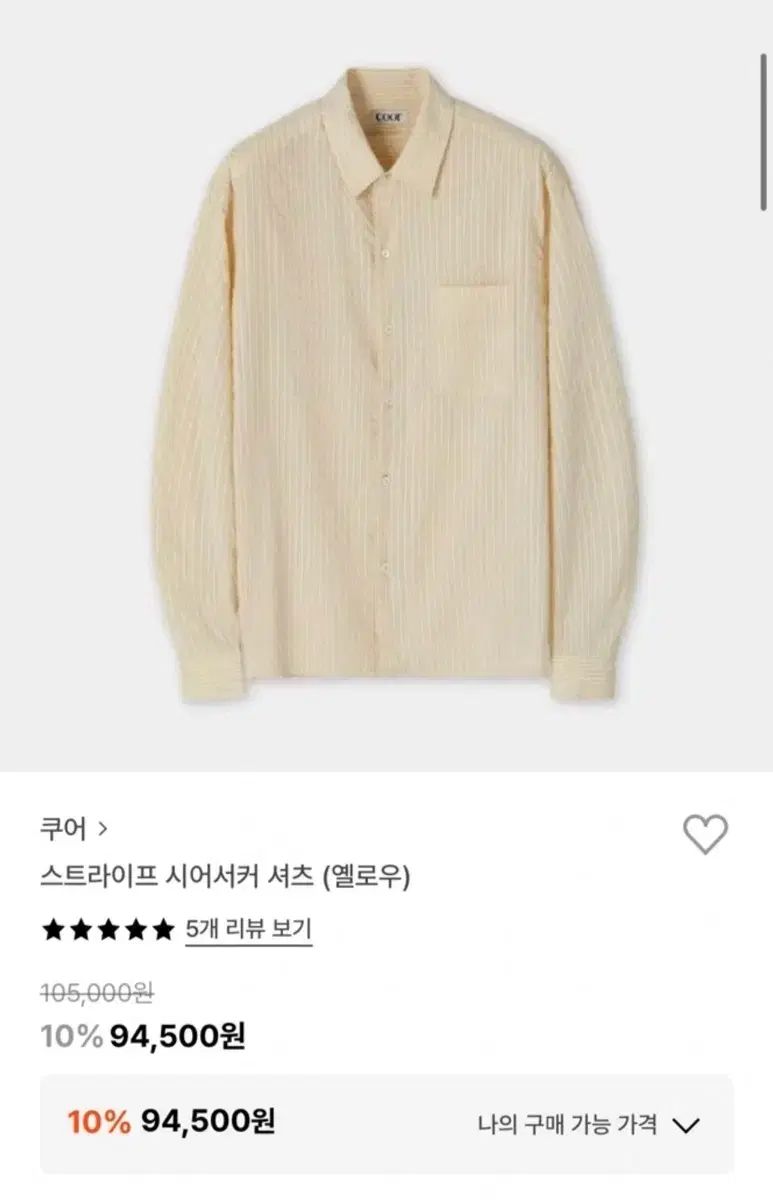Add this shirt to wishlist with the heart
The width and height of the screenshot is (773, 1200).
pyautogui.click(x=705, y=833)
